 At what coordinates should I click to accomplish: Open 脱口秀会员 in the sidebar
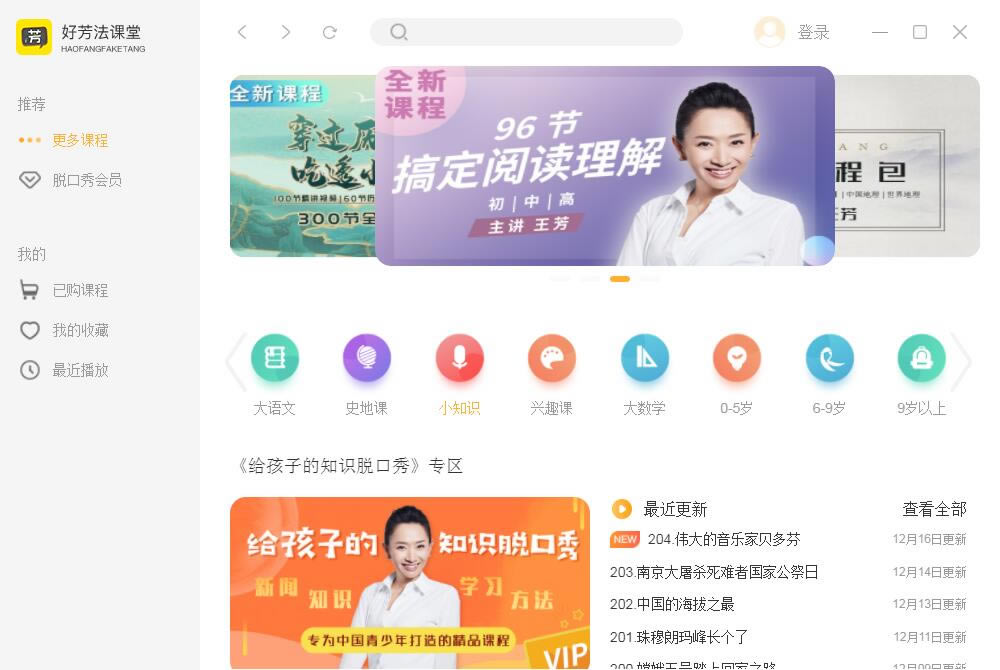click(87, 180)
